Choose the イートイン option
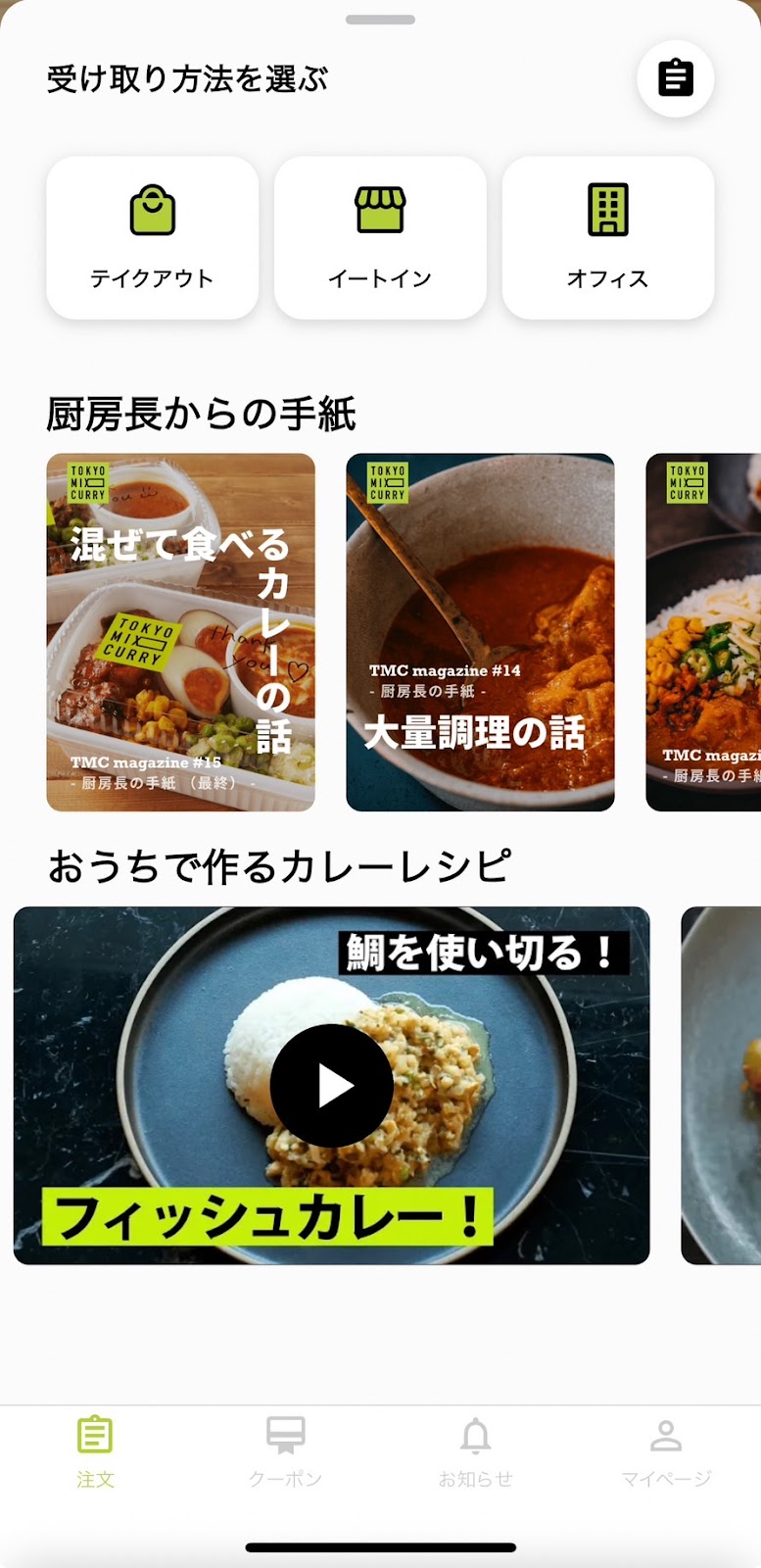 (380, 238)
